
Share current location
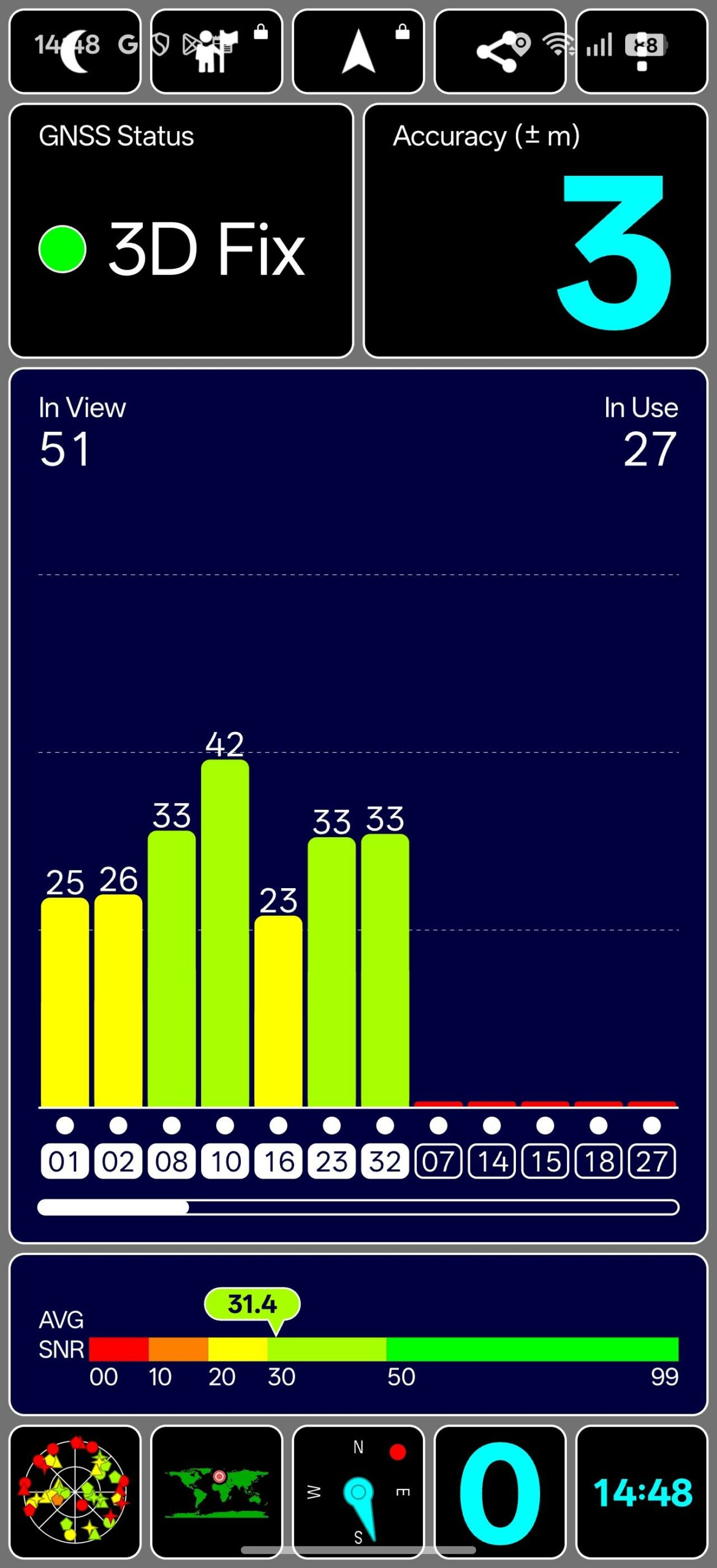coord(500,51)
